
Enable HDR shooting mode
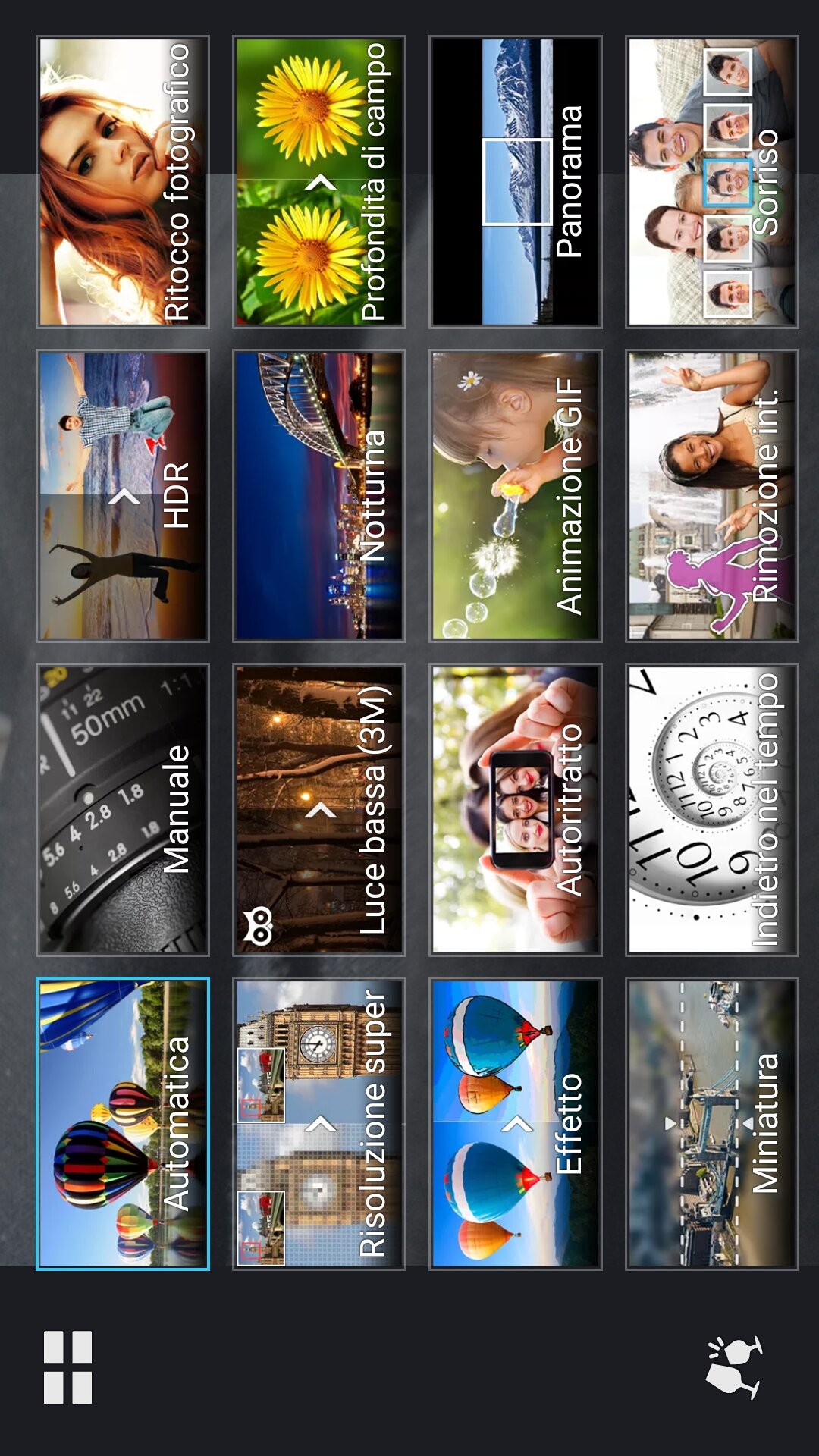(x=123, y=496)
